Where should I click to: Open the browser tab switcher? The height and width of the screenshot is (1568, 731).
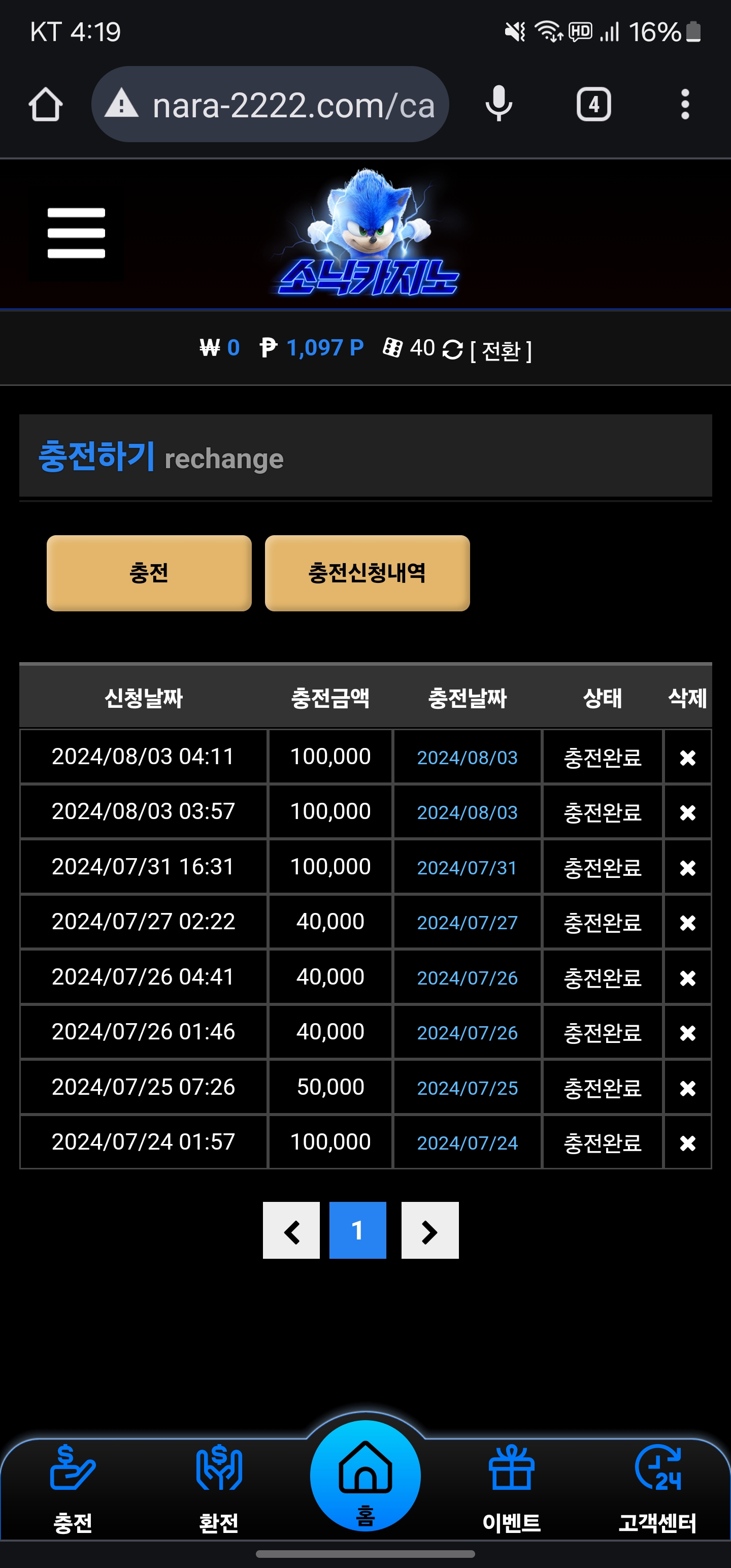coord(593,105)
